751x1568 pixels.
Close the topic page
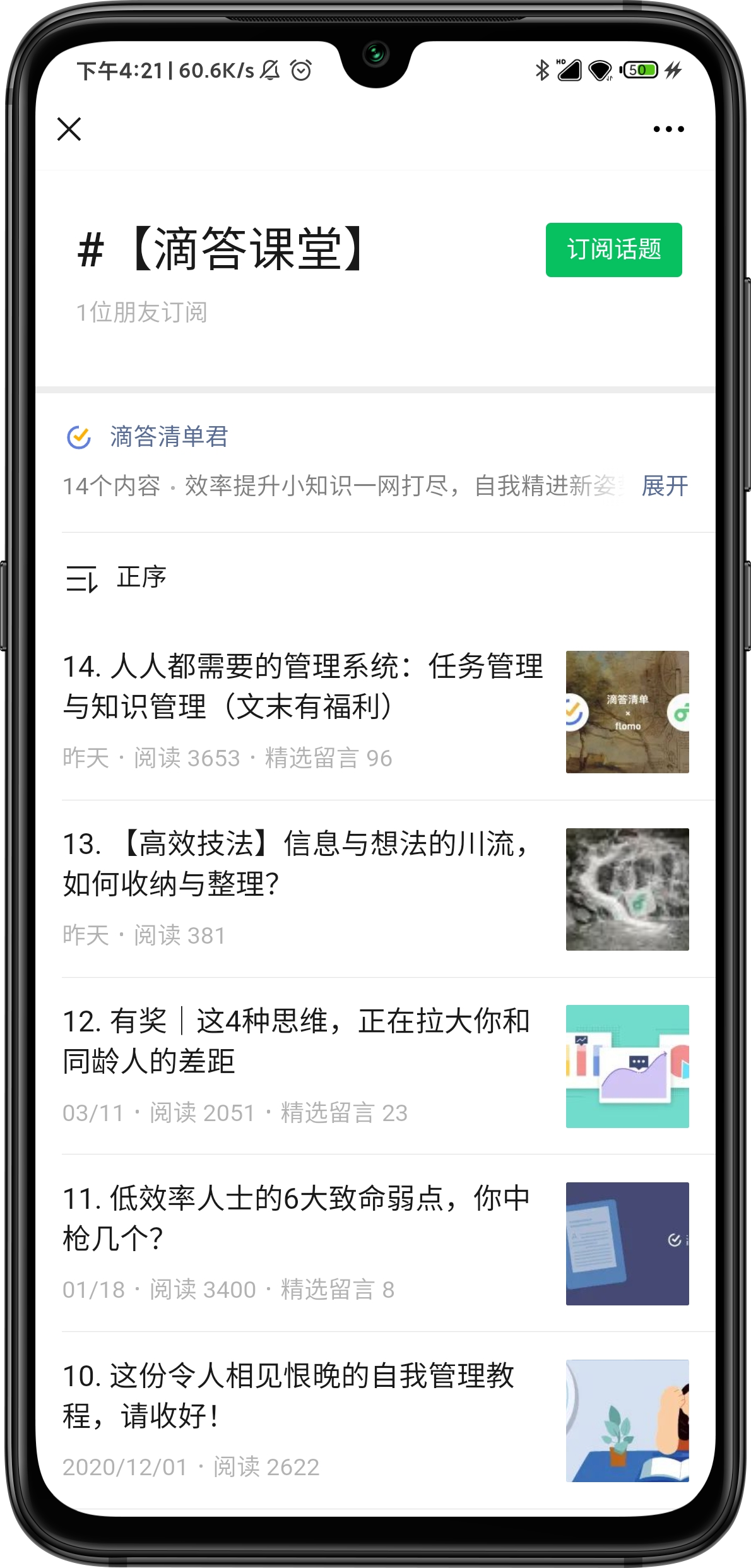pos(69,129)
